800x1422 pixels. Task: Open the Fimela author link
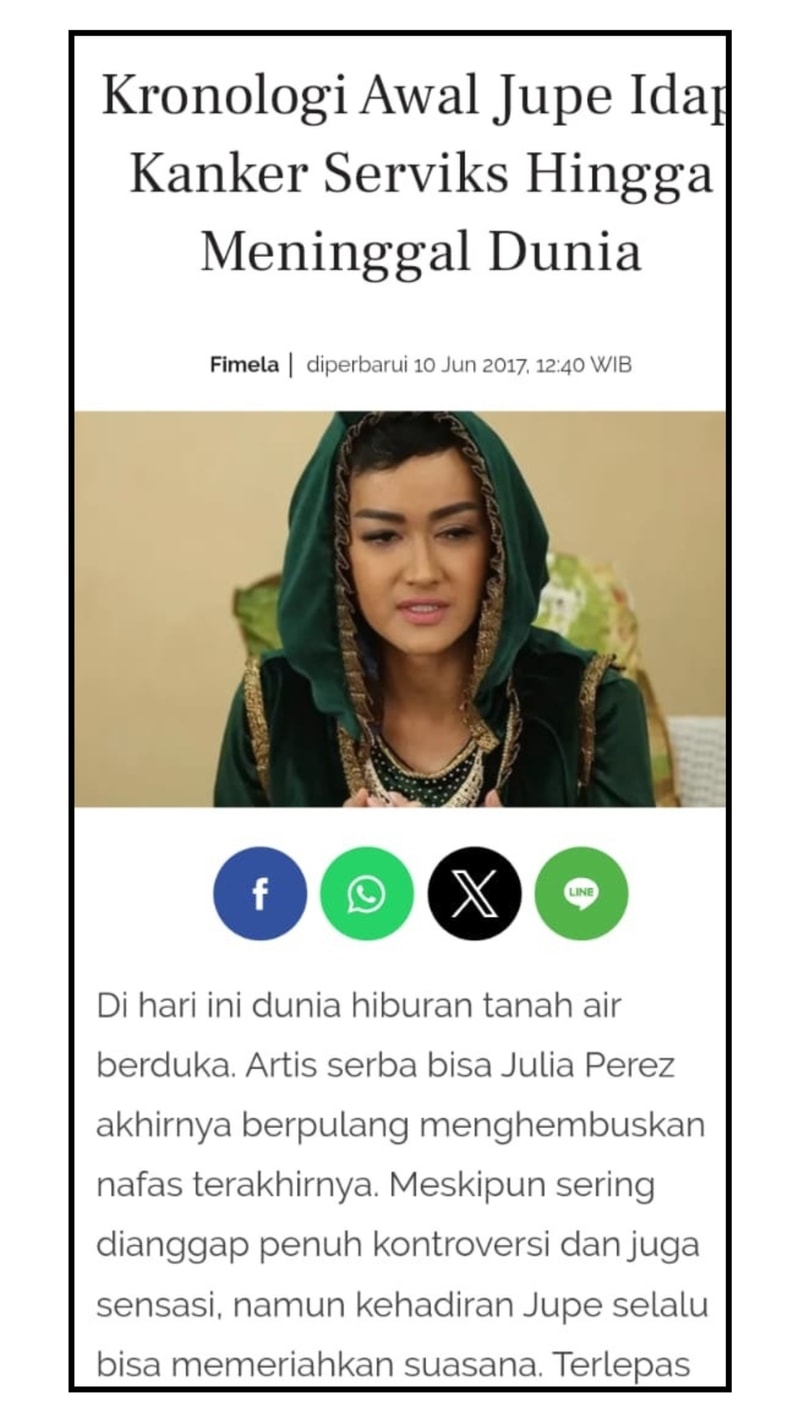point(244,365)
